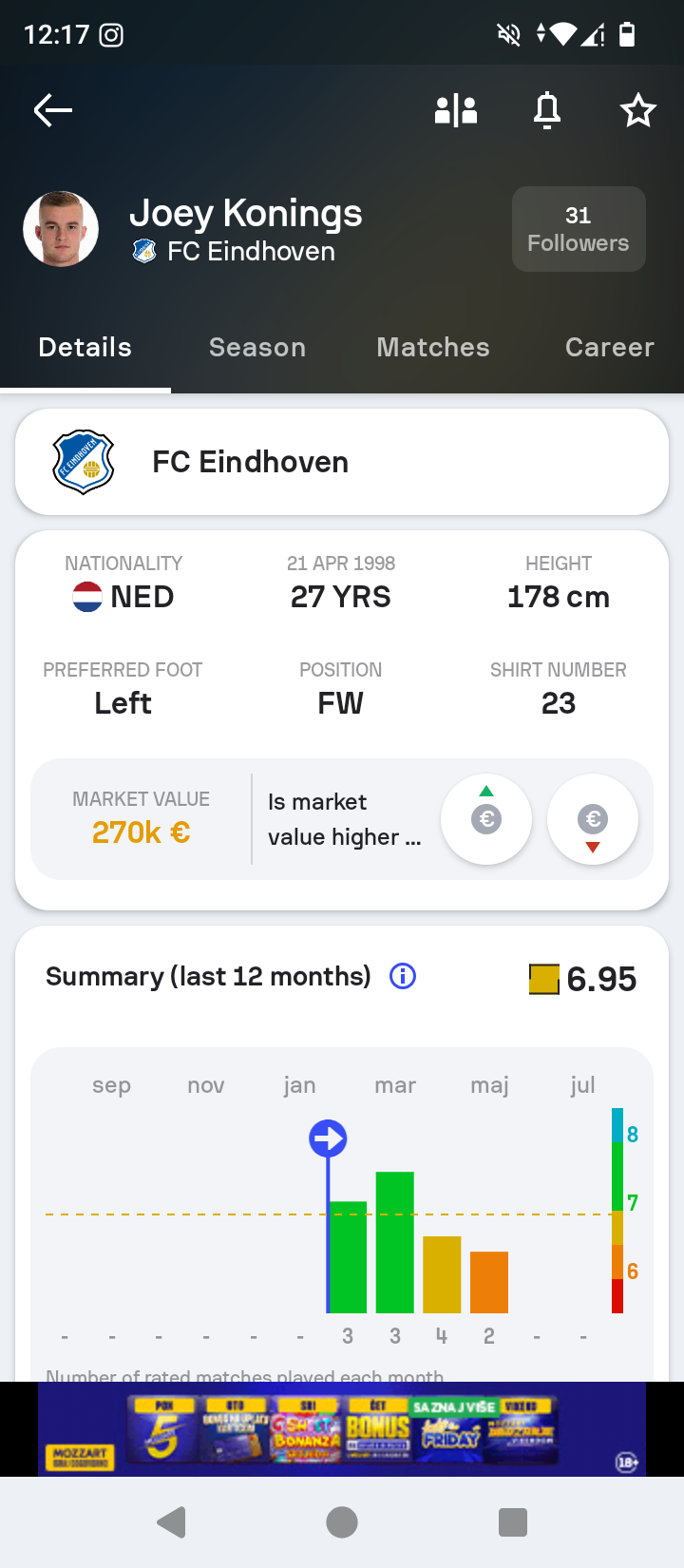The width and height of the screenshot is (684, 1568).
Task: Switch to the Season tab
Action: 257,347
